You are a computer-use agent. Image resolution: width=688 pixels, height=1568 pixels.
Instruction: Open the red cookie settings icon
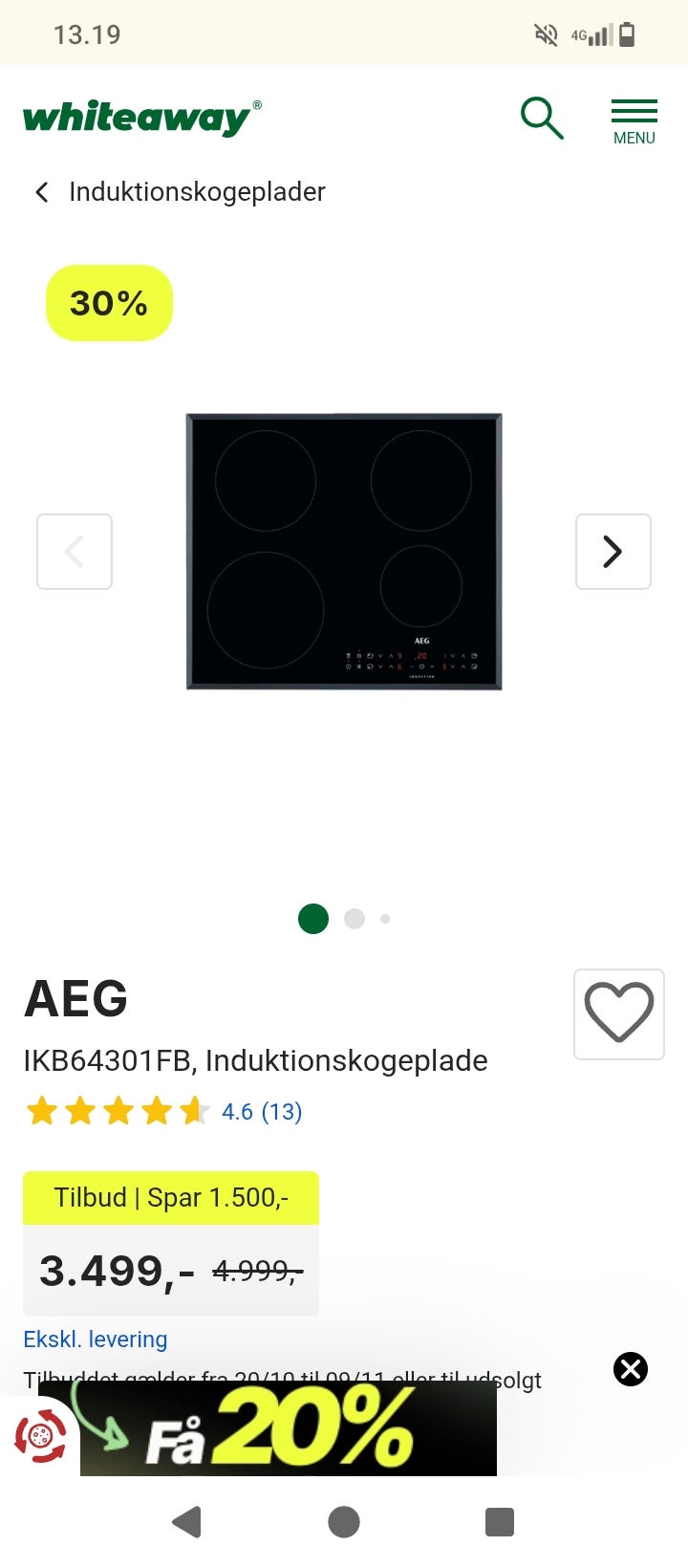point(40,1435)
